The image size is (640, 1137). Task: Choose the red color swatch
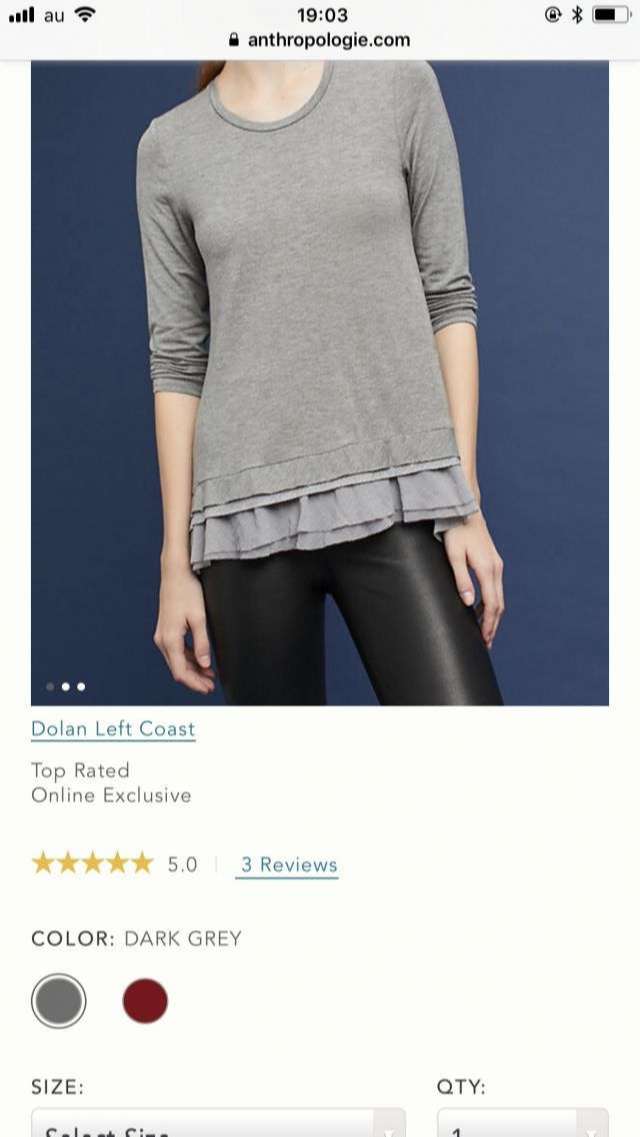pos(145,1001)
